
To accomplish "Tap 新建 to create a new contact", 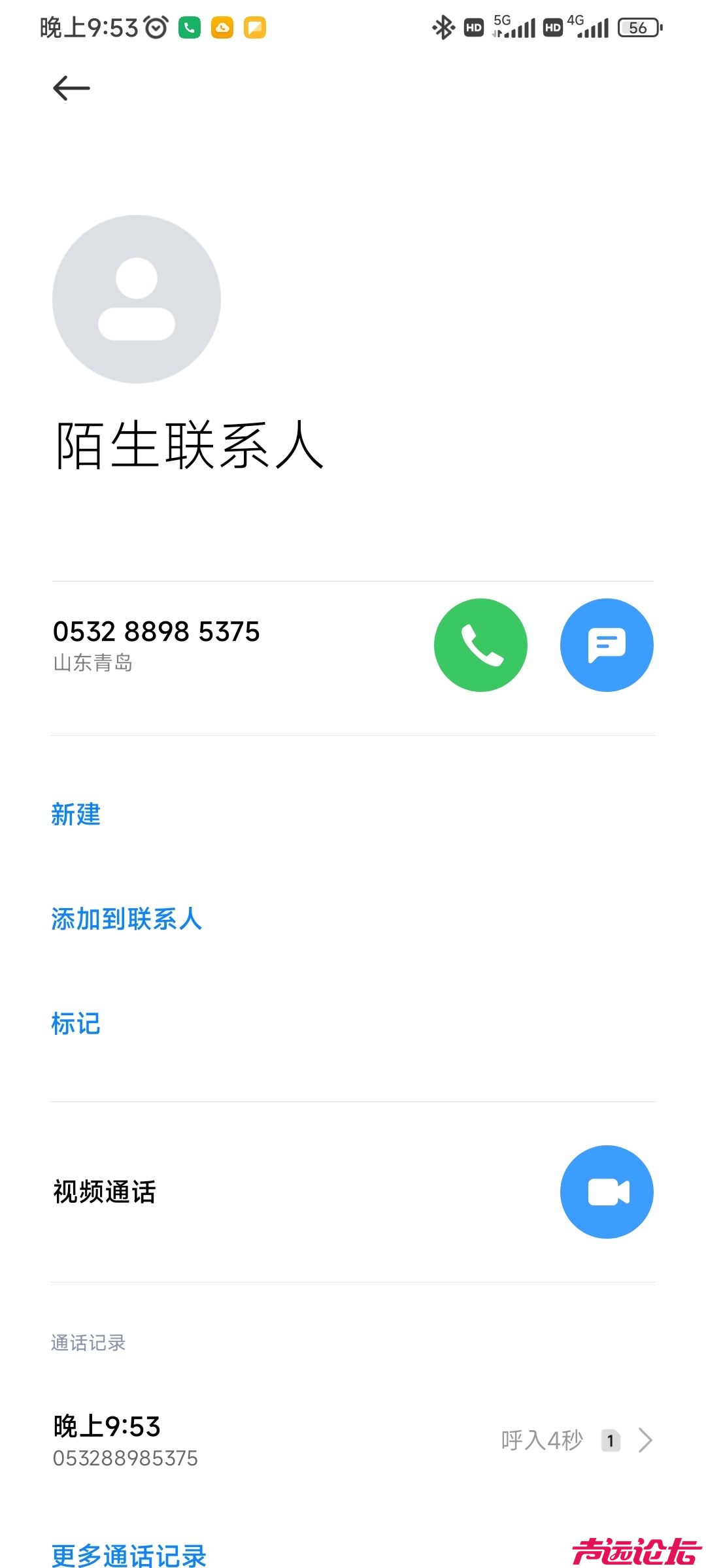I will pos(76,815).
